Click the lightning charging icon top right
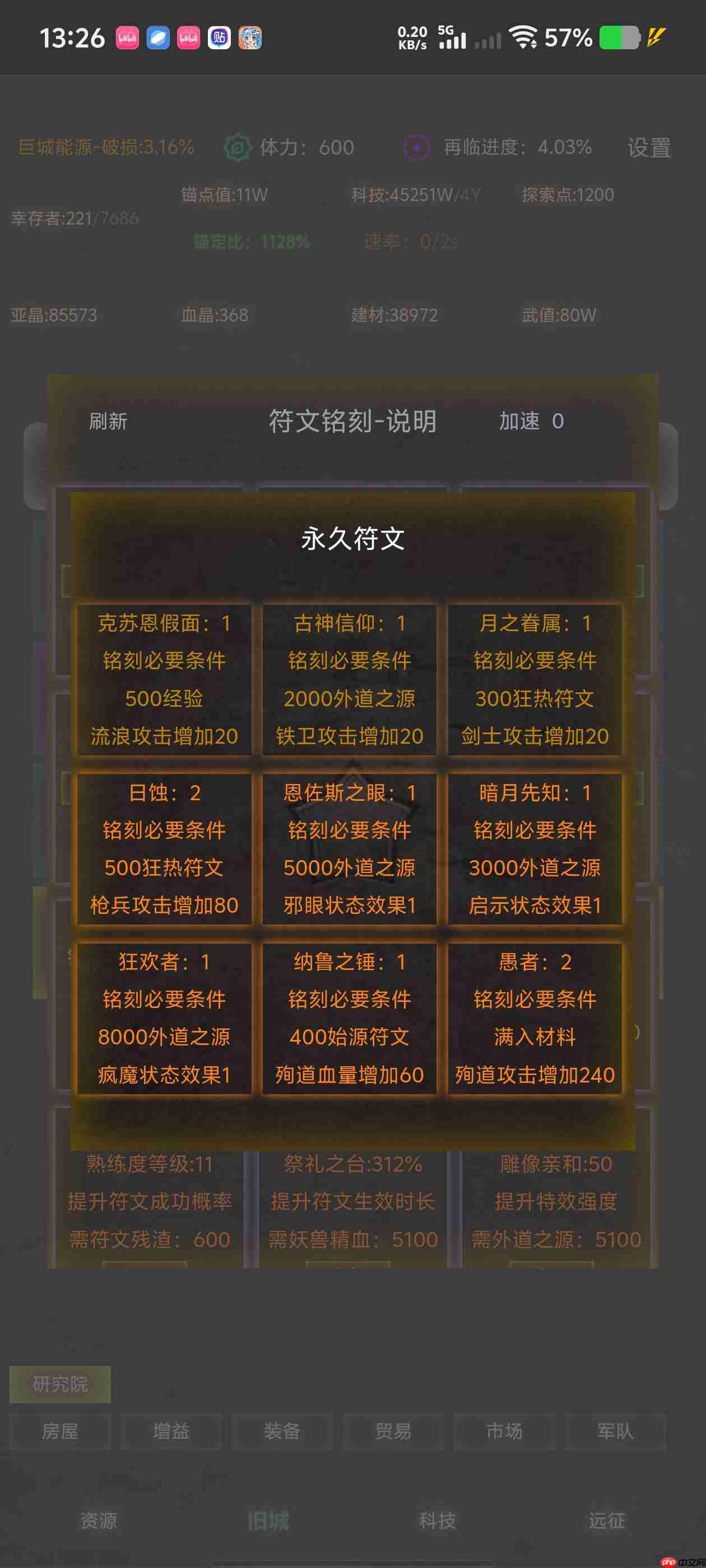The width and height of the screenshot is (706, 1568). point(657,38)
